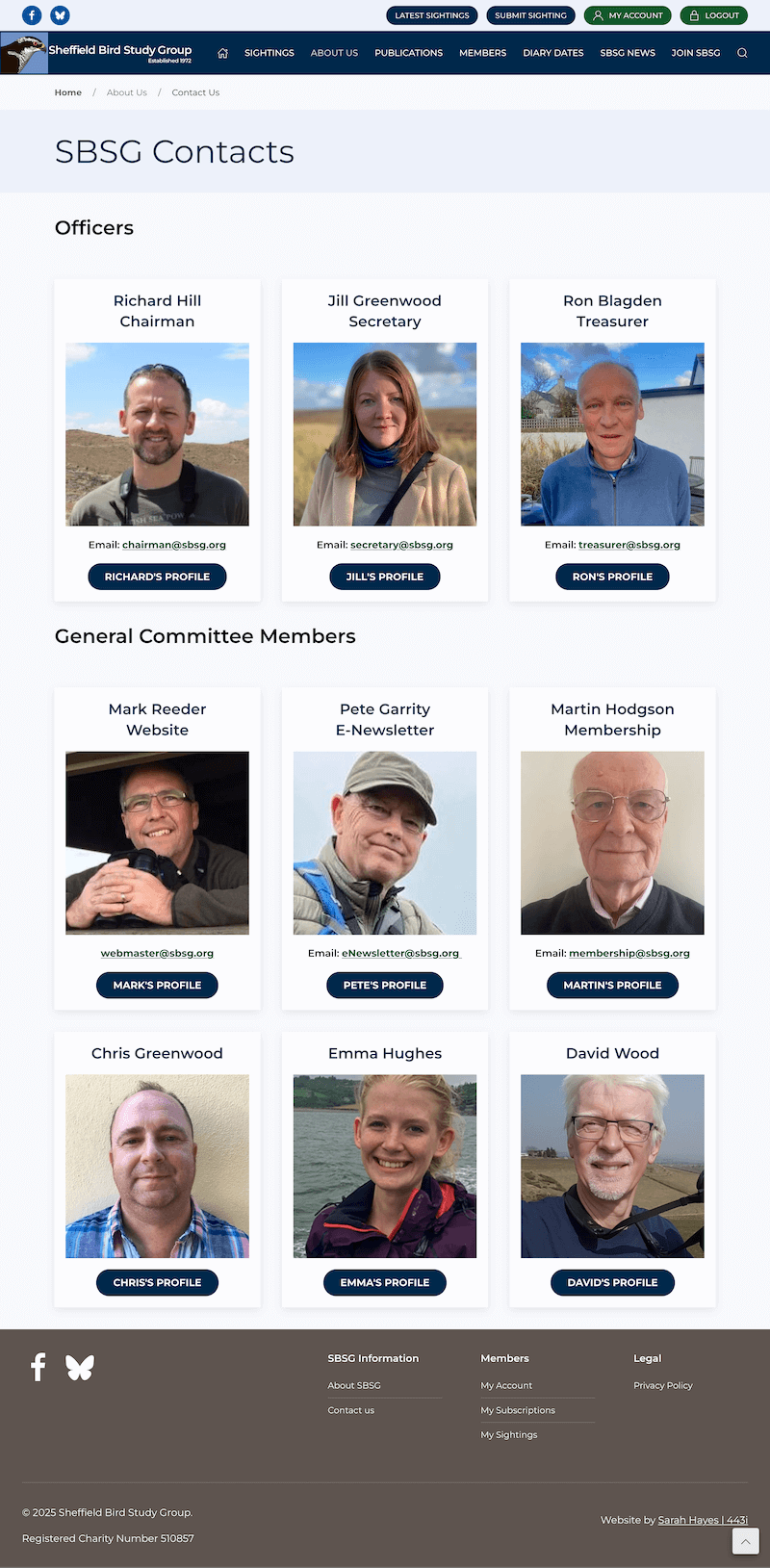This screenshot has height=1568, width=770.
Task: Open the Publications menu item
Action: pyautogui.click(x=409, y=53)
